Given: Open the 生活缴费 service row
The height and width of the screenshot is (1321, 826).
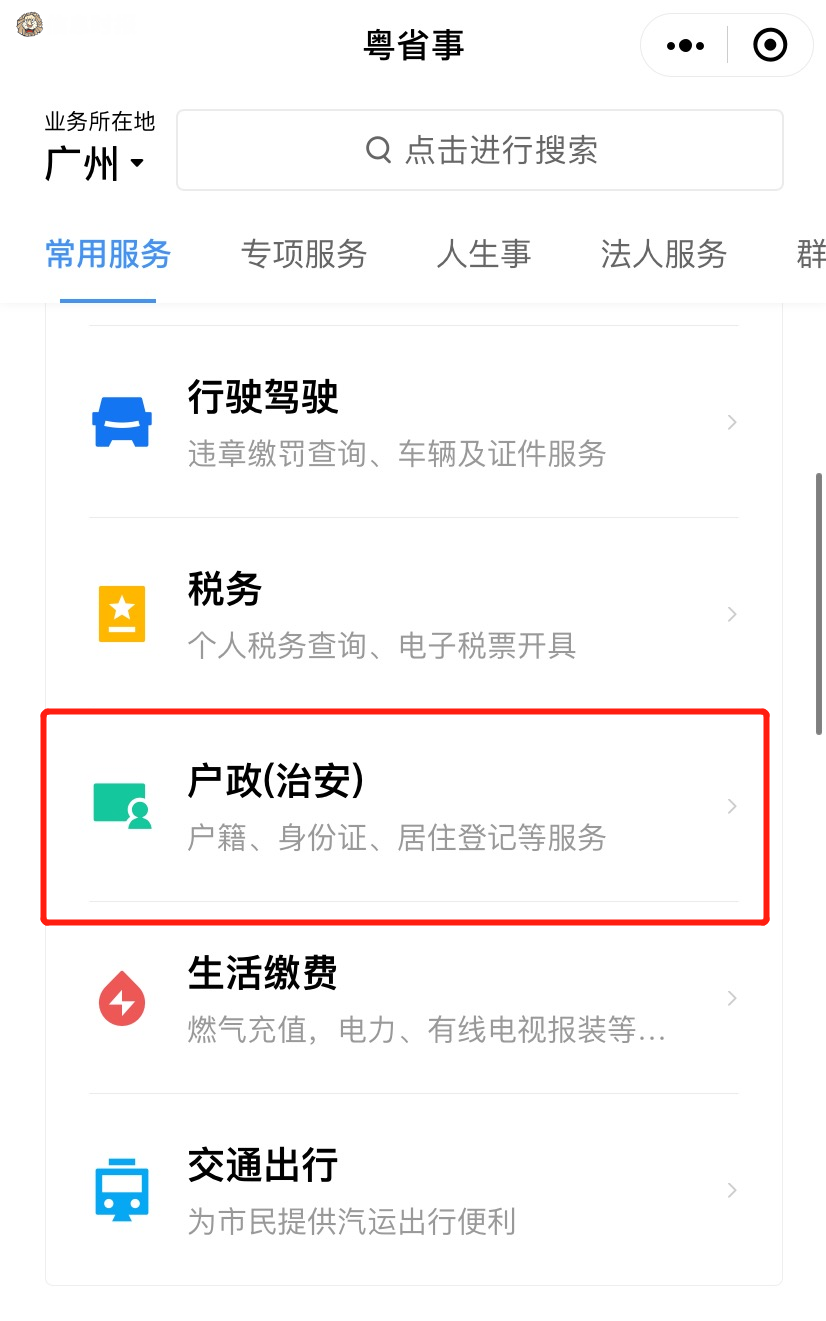Looking at the screenshot, I should point(413,998).
